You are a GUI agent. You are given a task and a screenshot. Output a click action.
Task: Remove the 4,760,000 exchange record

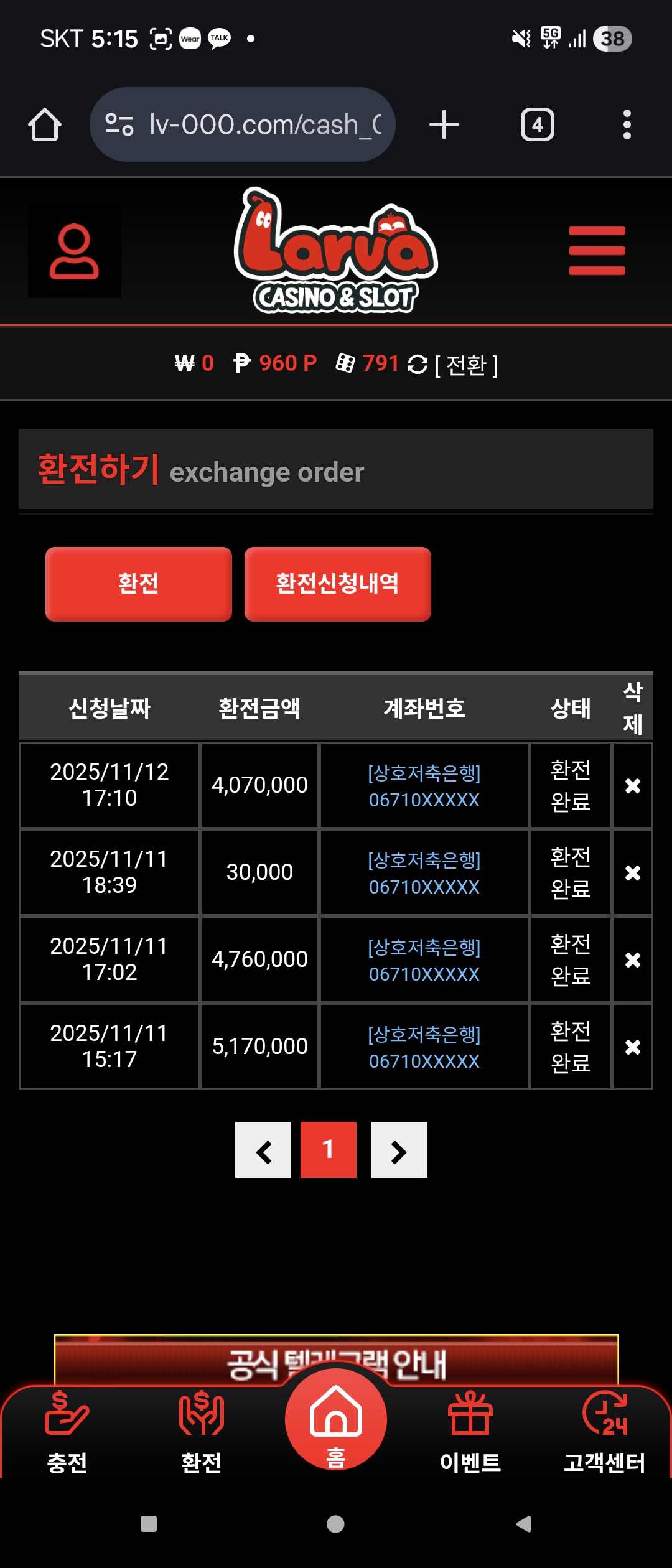click(x=633, y=960)
